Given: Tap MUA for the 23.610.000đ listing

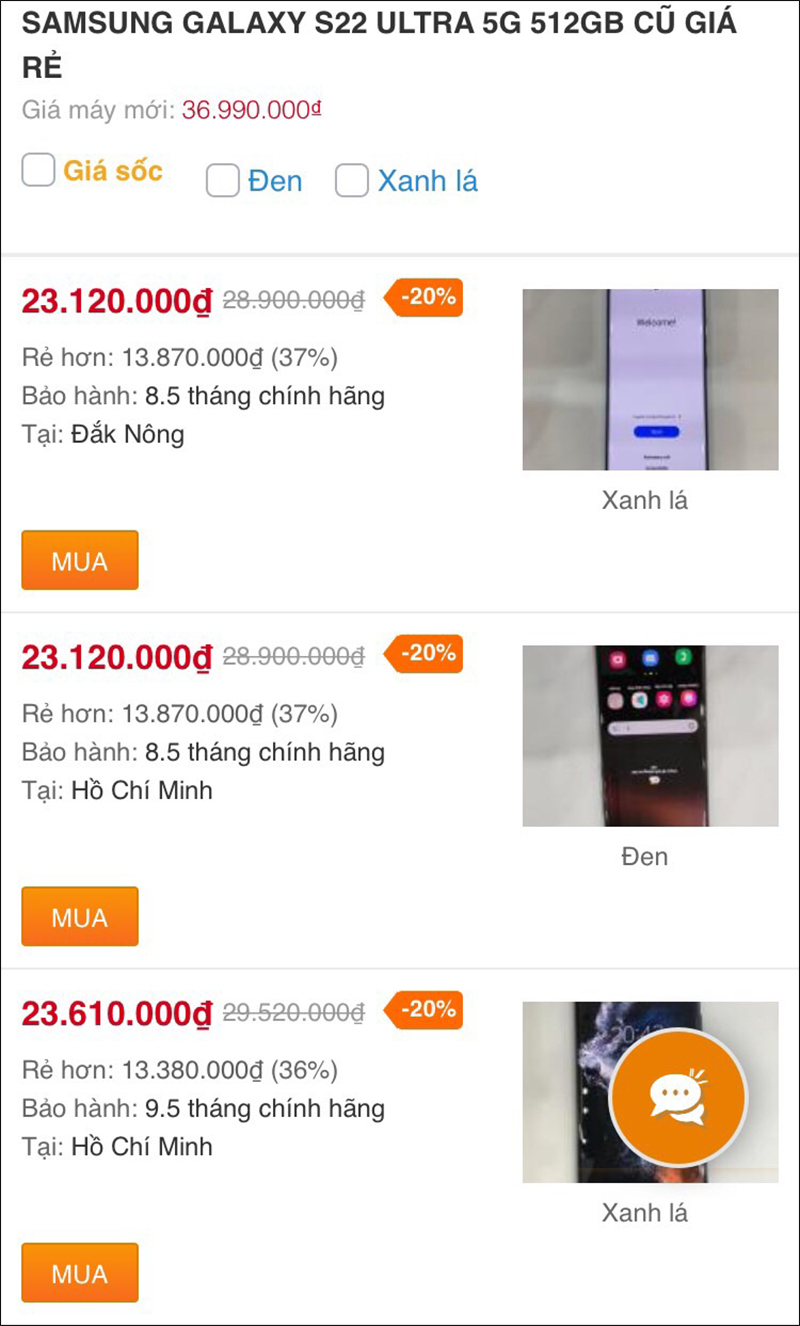Looking at the screenshot, I should click(x=80, y=1273).
